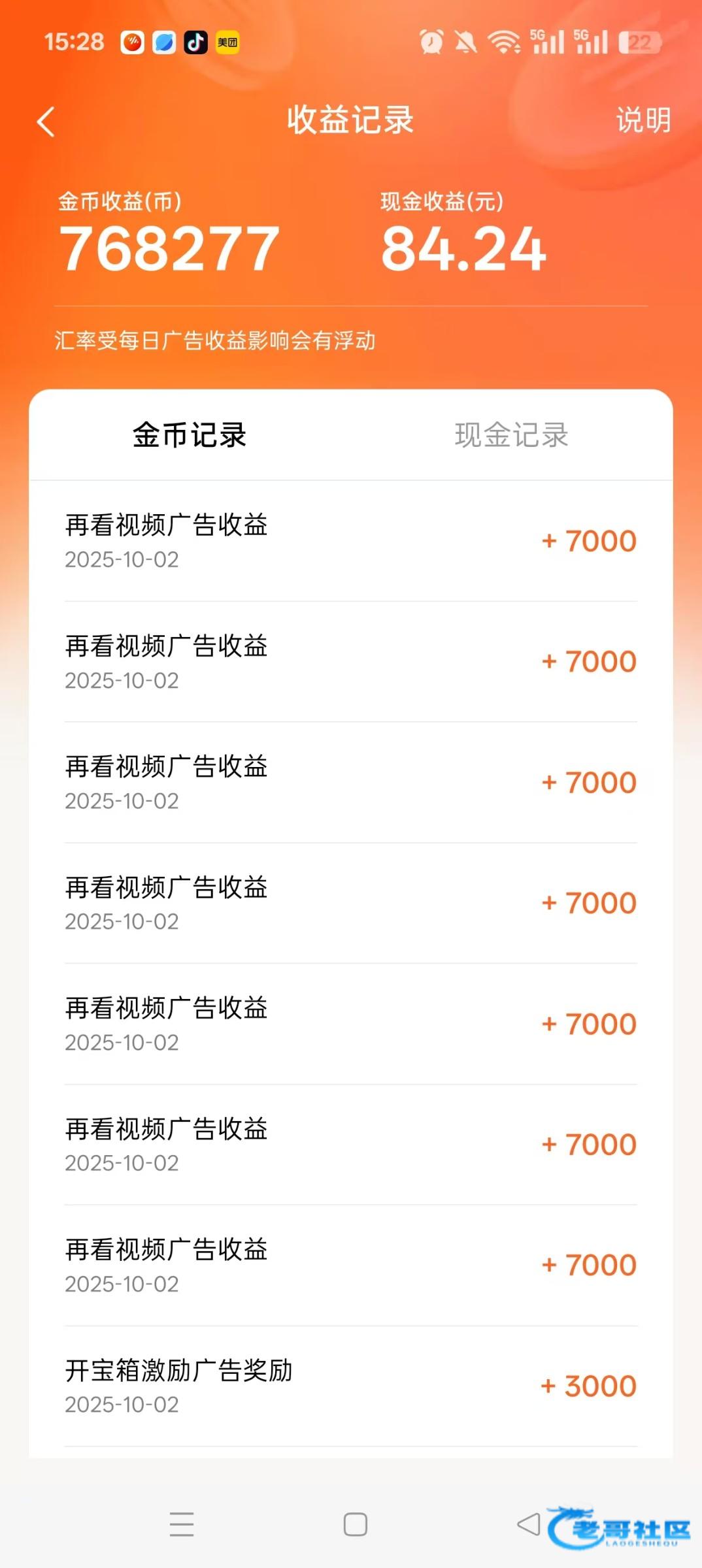The width and height of the screenshot is (702, 1568).
Task: Switch to the 现金记录 tab
Action: point(511,435)
